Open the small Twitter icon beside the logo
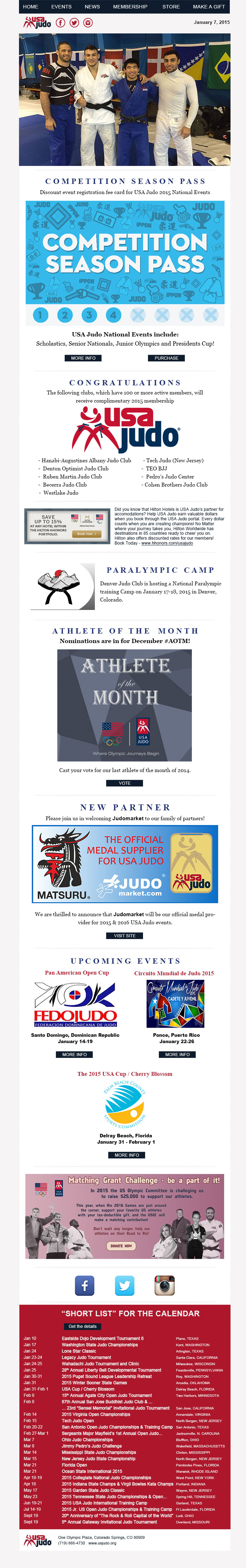Image resolution: width=246 pixels, height=1568 pixels. [x=74, y=23]
